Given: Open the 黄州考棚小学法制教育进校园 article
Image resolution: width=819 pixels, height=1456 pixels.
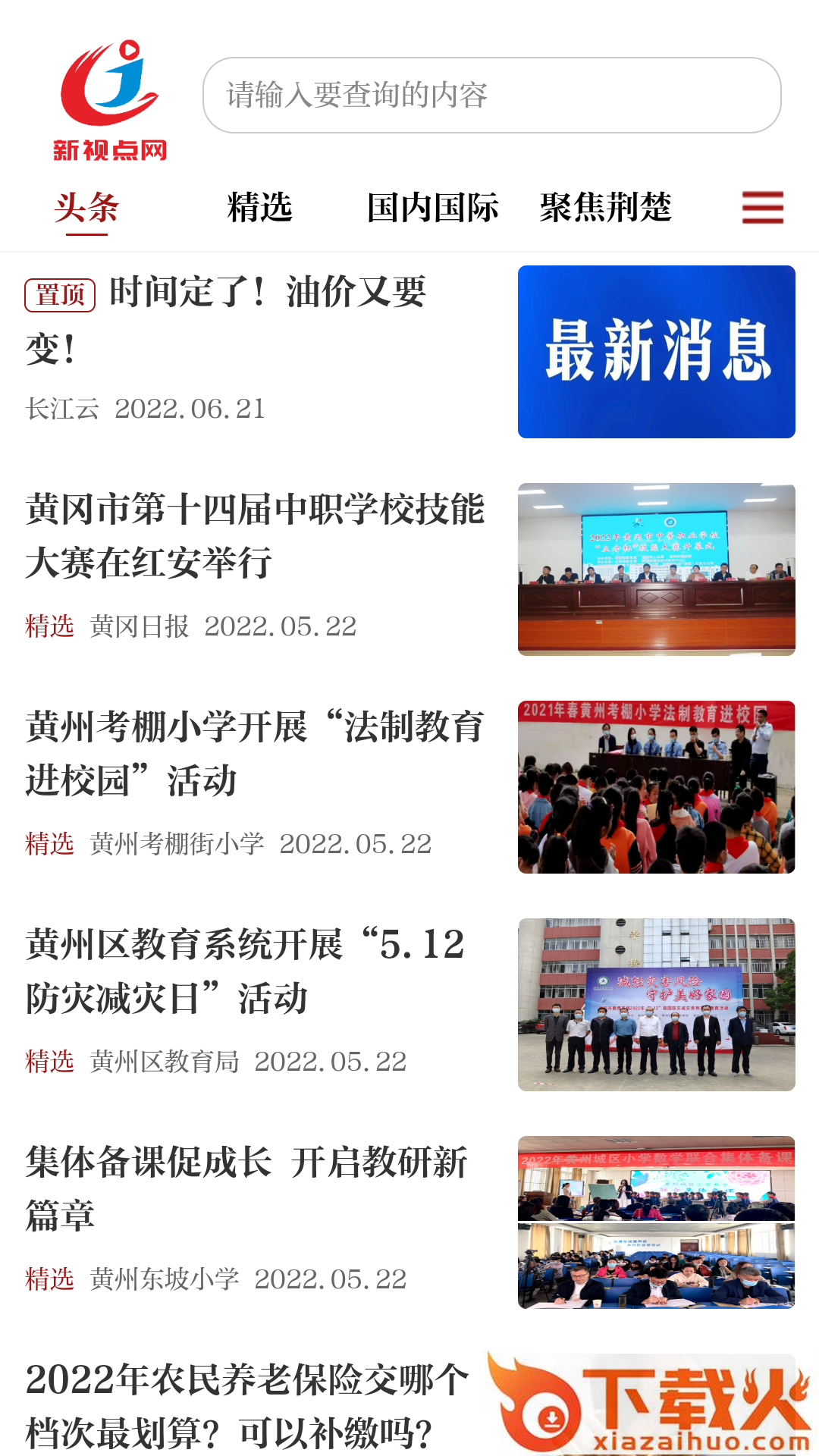Looking at the screenshot, I should tap(255, 754).
